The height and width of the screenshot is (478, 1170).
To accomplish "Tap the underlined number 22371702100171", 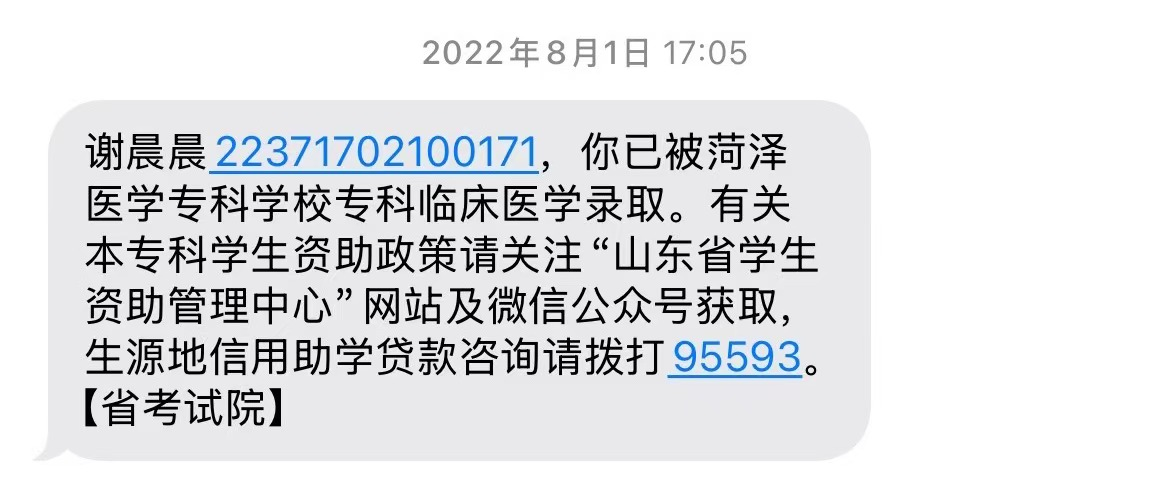I will point(376,153).
